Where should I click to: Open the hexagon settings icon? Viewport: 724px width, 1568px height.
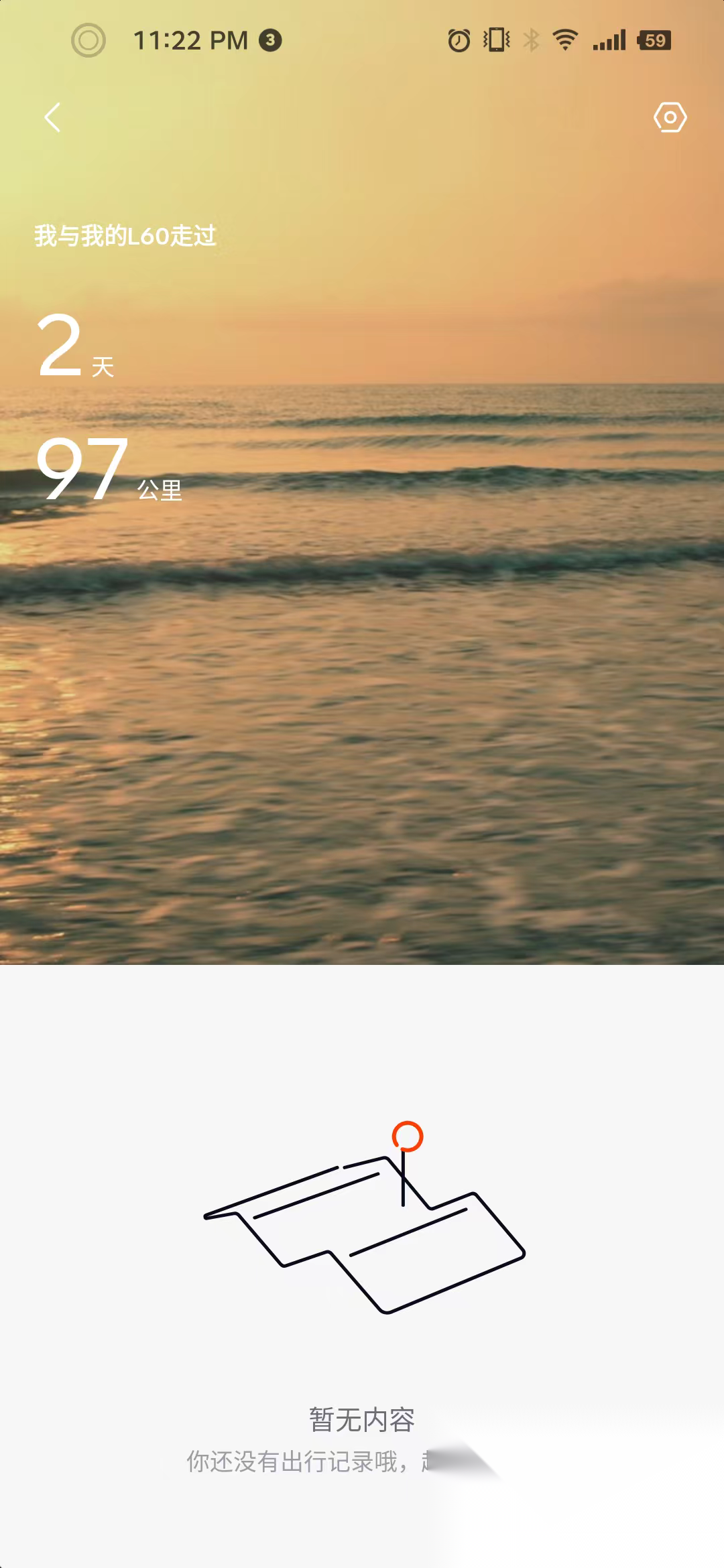(670, 117)
